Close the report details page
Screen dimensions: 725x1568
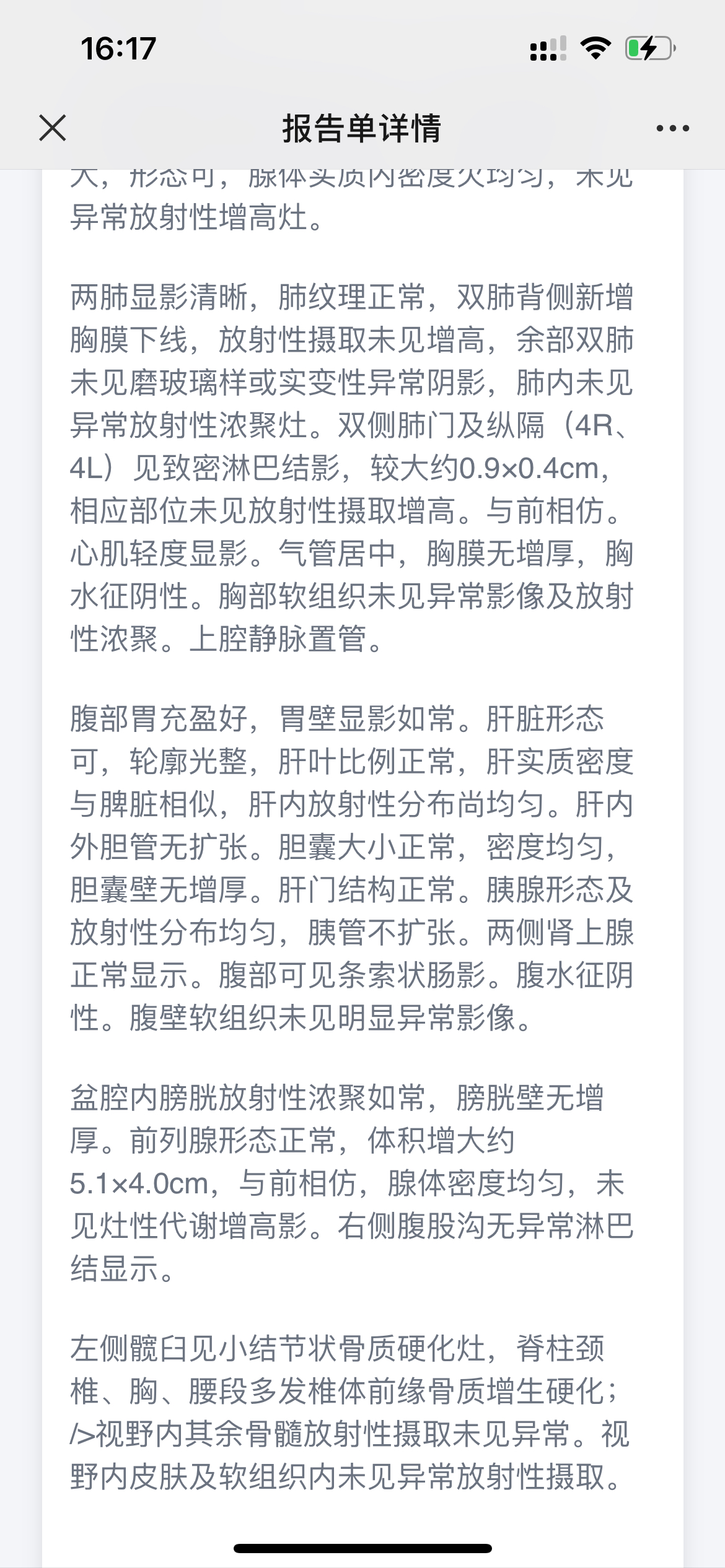click(x=53, y=128)
